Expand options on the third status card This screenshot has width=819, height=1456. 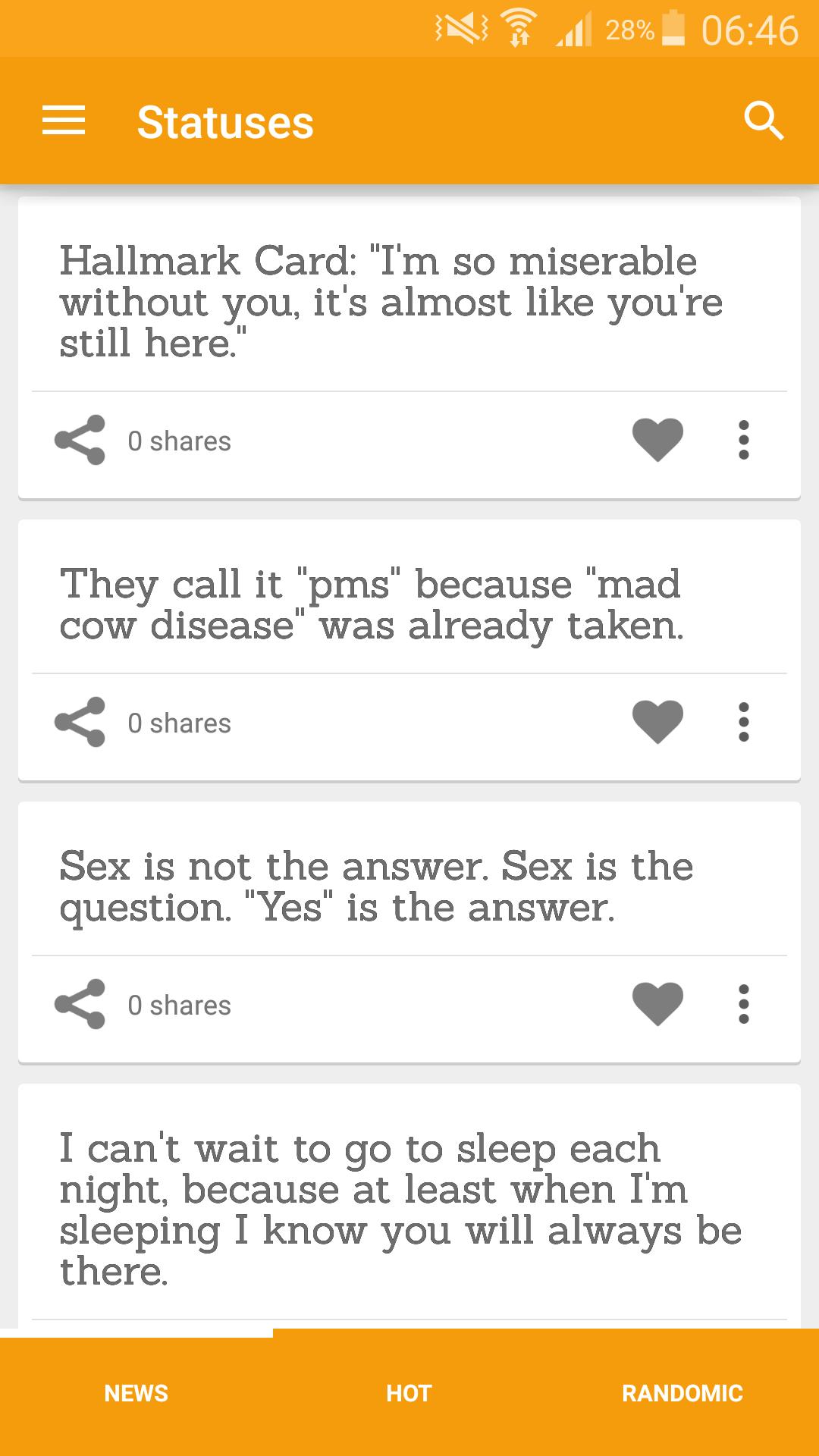coord(743,1005)
